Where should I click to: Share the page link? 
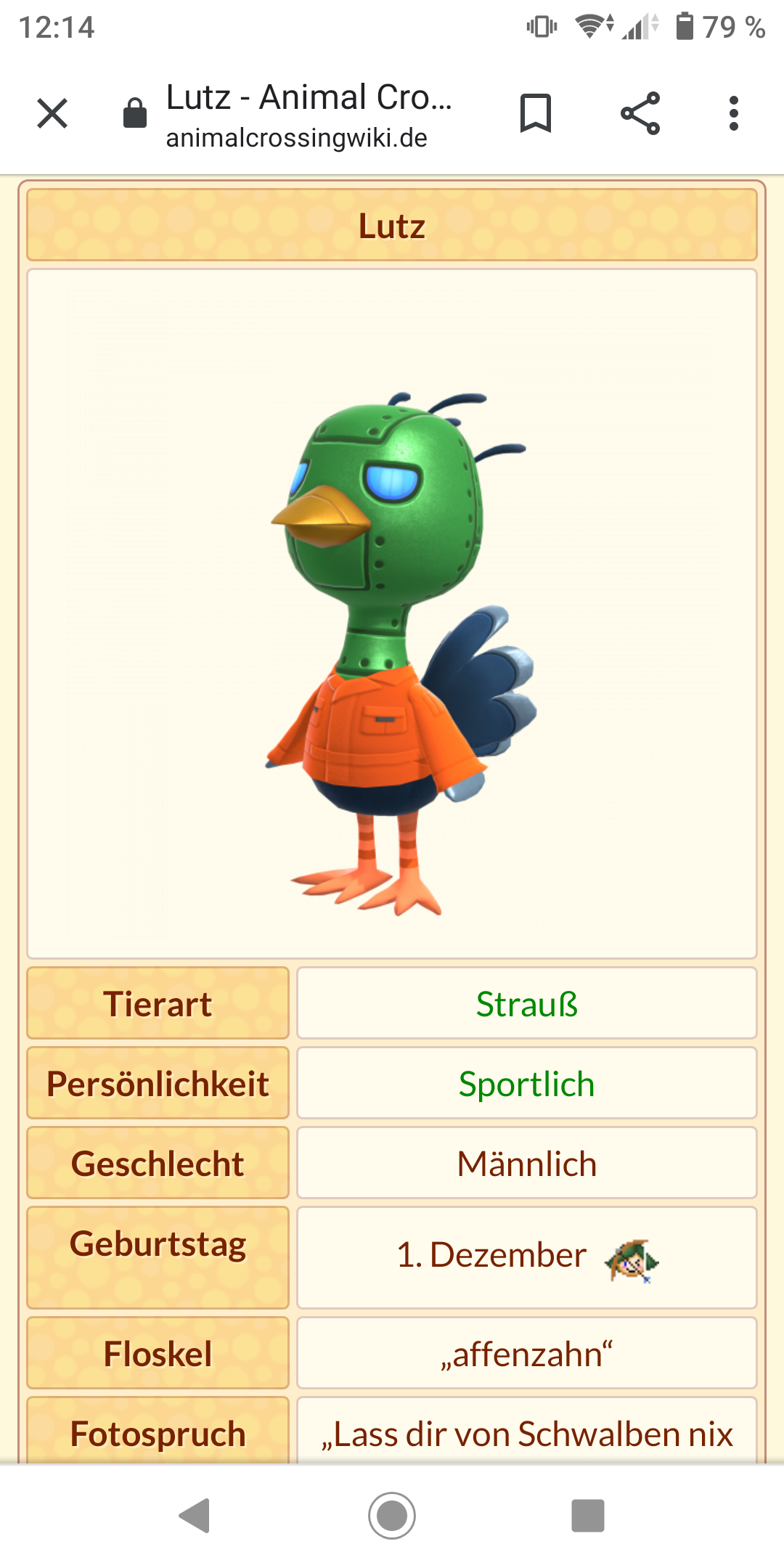pyautogui.click(x=640, y=113)
